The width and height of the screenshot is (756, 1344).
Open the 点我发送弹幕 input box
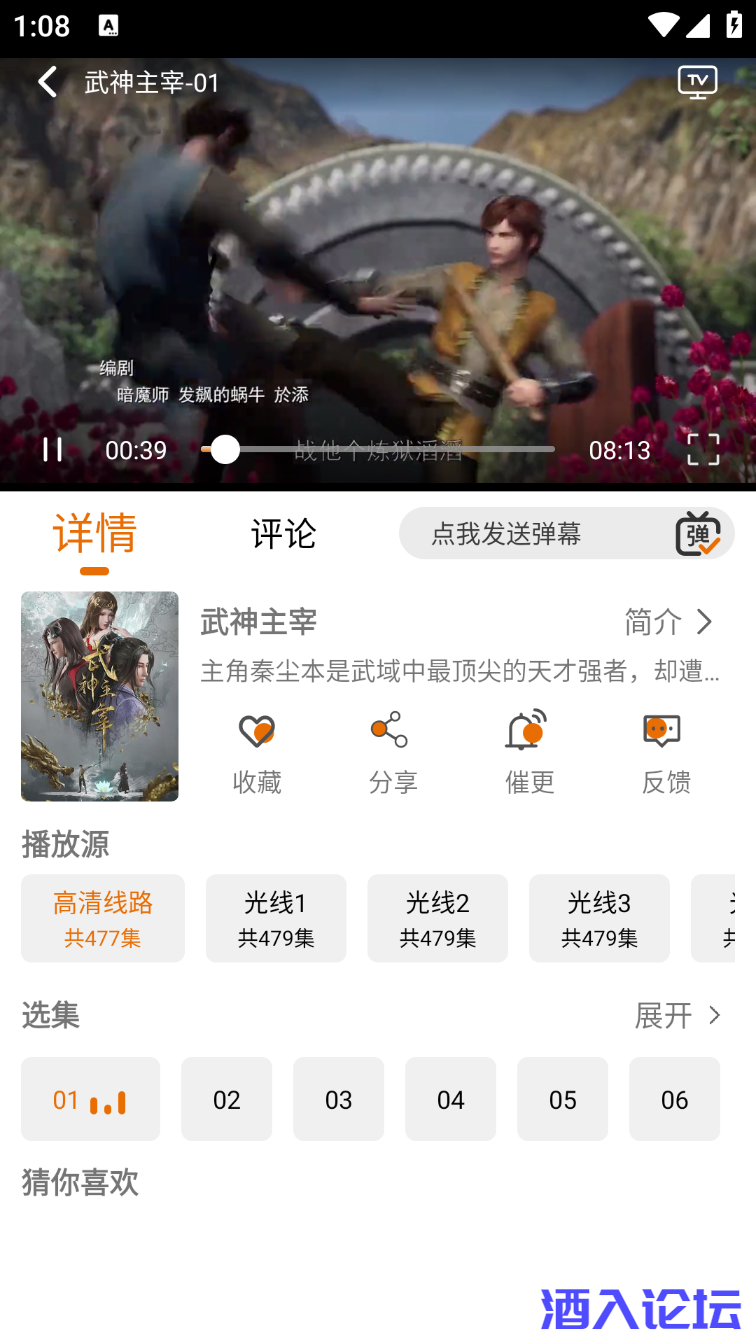(520, 534)
